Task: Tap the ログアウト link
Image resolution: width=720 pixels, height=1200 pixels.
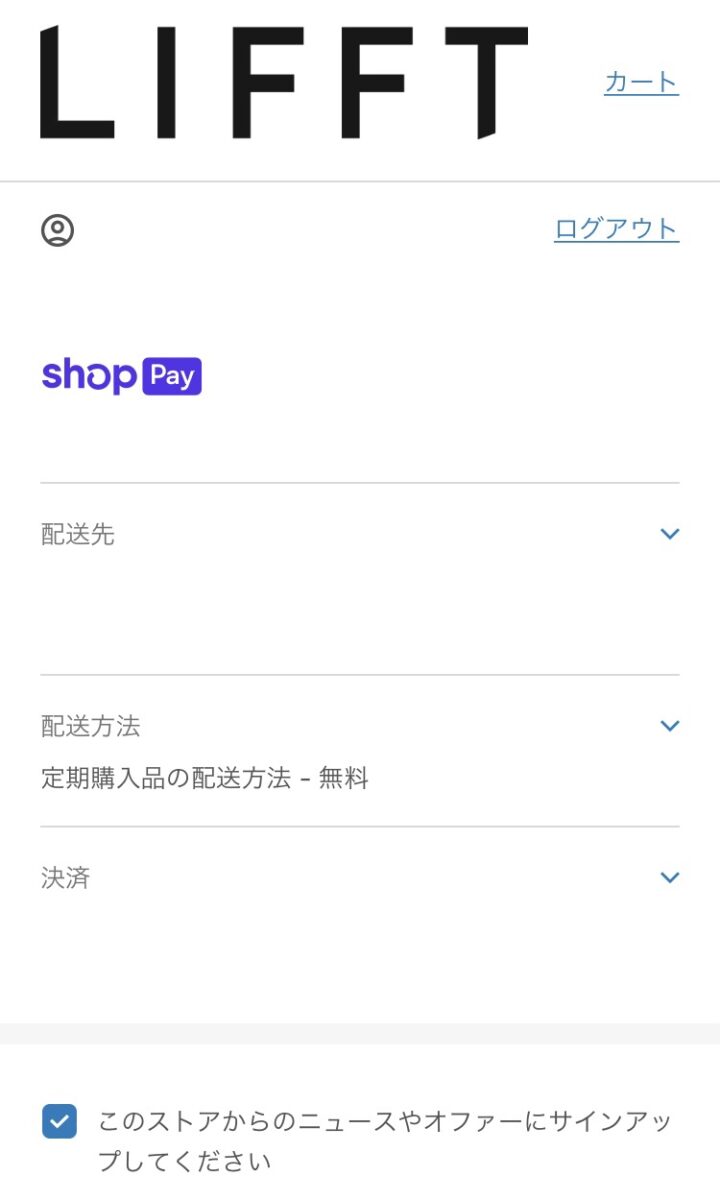Action: (616, 229)
